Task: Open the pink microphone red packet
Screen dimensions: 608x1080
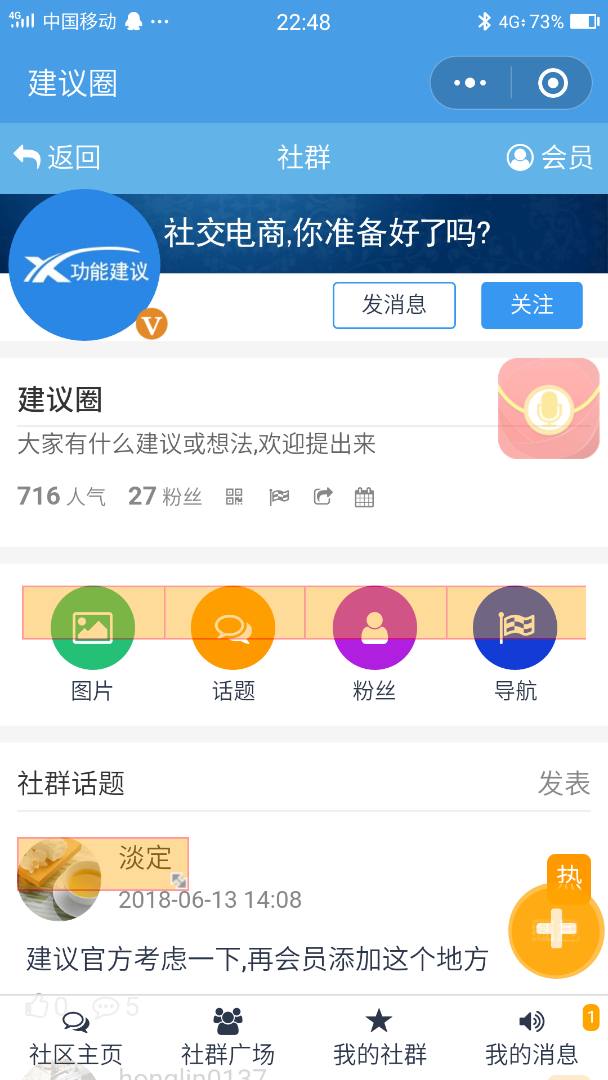Action: (x=548, y=408)
